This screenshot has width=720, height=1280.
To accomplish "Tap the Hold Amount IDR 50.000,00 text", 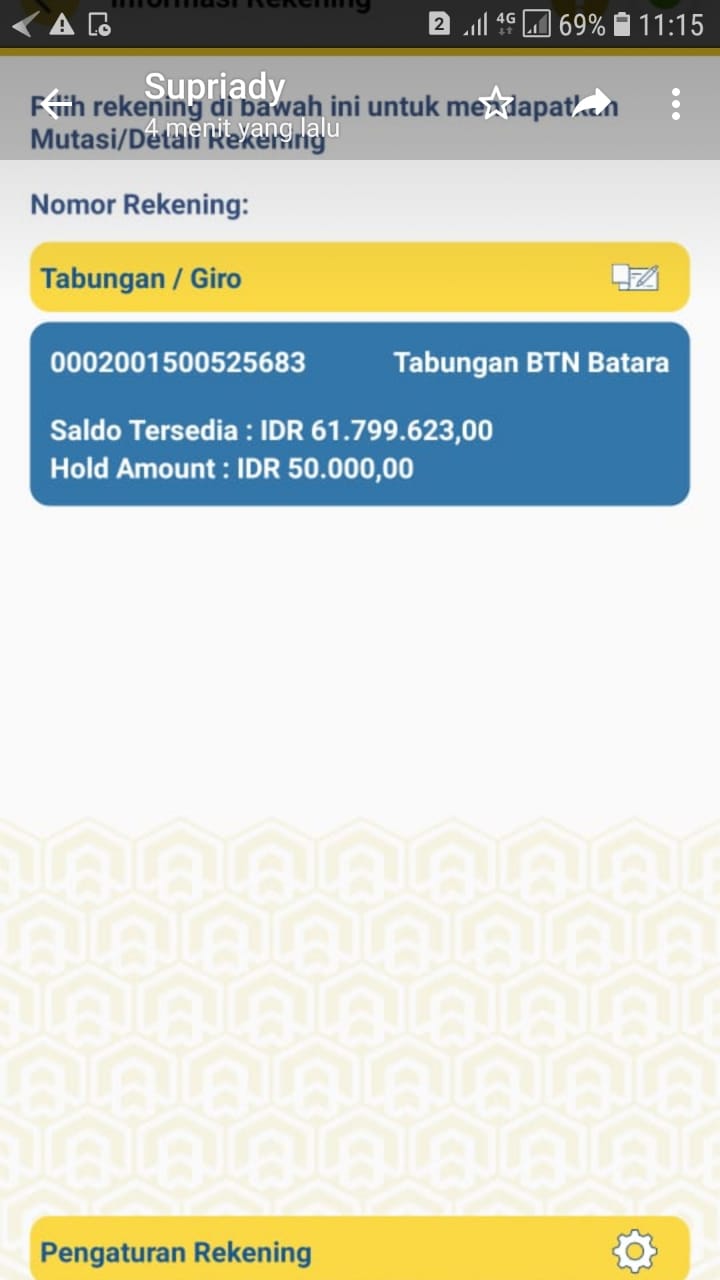I will [x=231, y=467].
